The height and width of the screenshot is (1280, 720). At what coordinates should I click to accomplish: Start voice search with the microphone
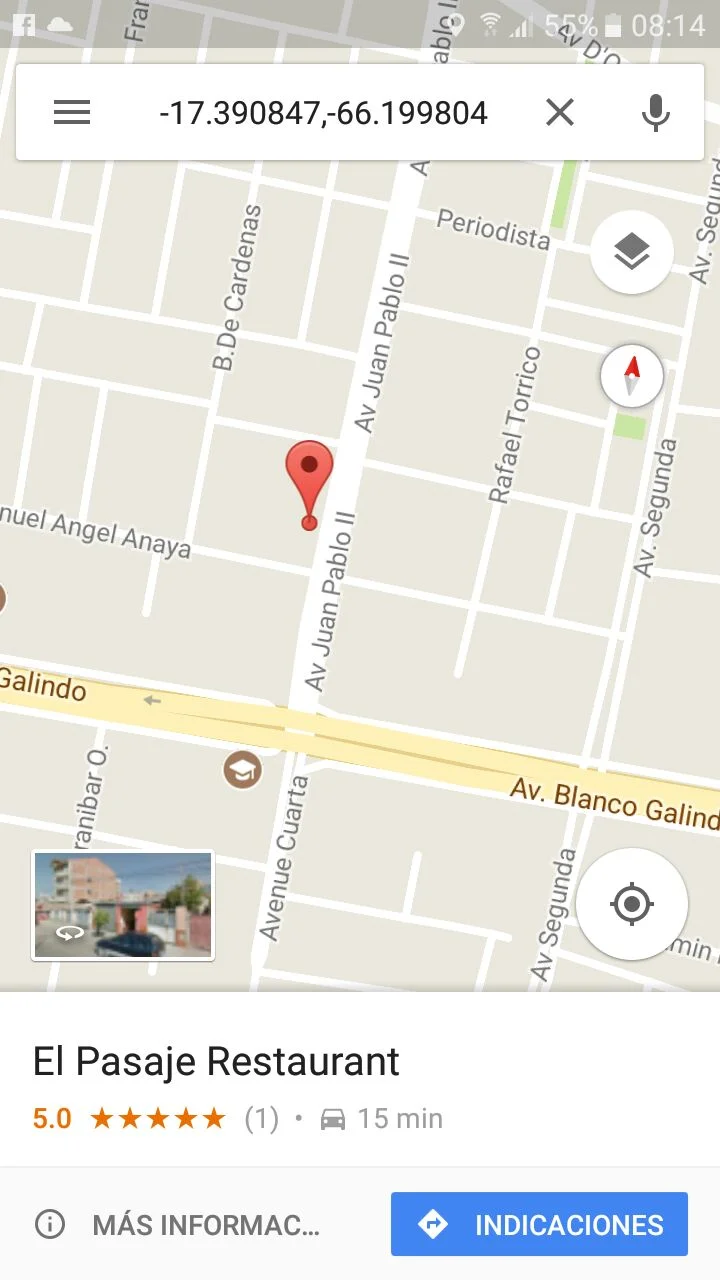click(x=655, y=113)
